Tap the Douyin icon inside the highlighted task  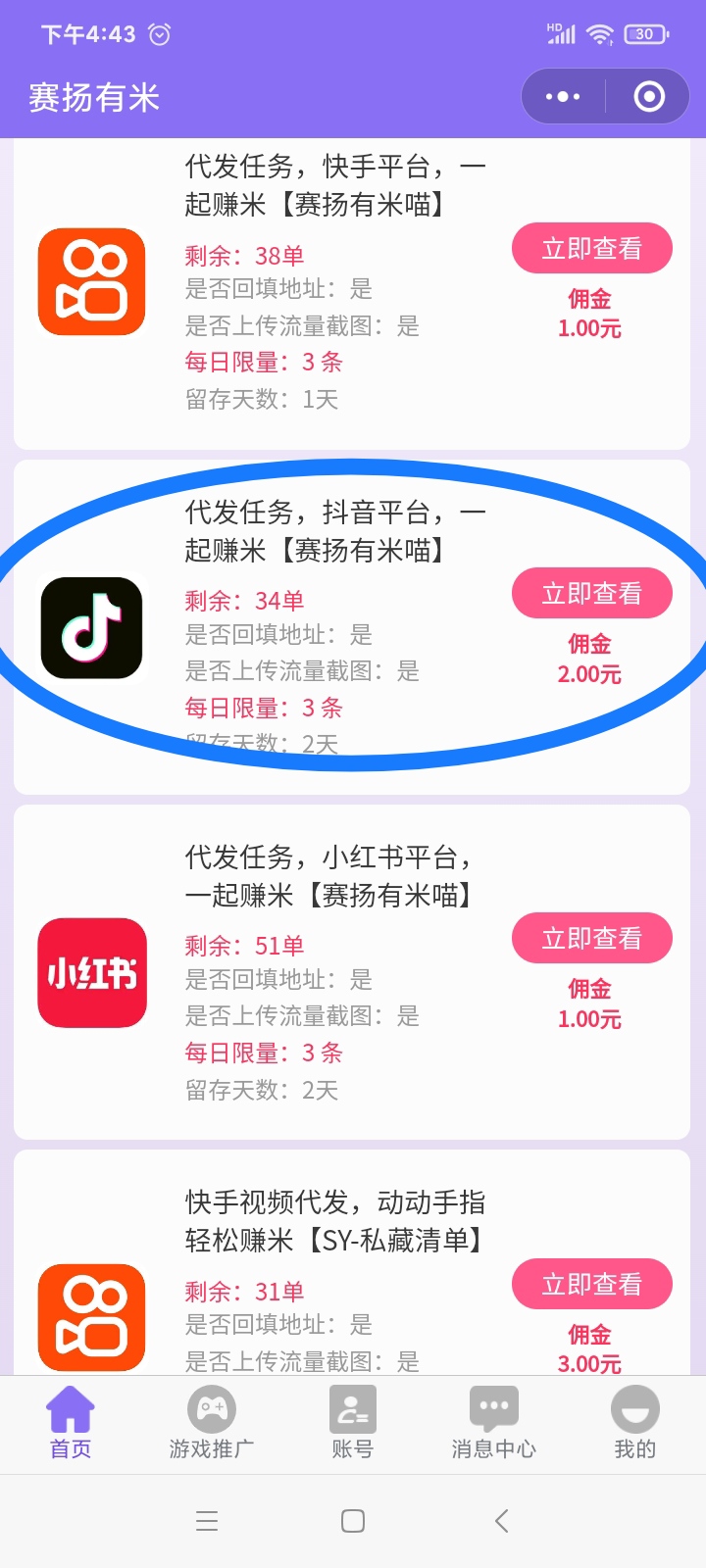tap(91, 627)
